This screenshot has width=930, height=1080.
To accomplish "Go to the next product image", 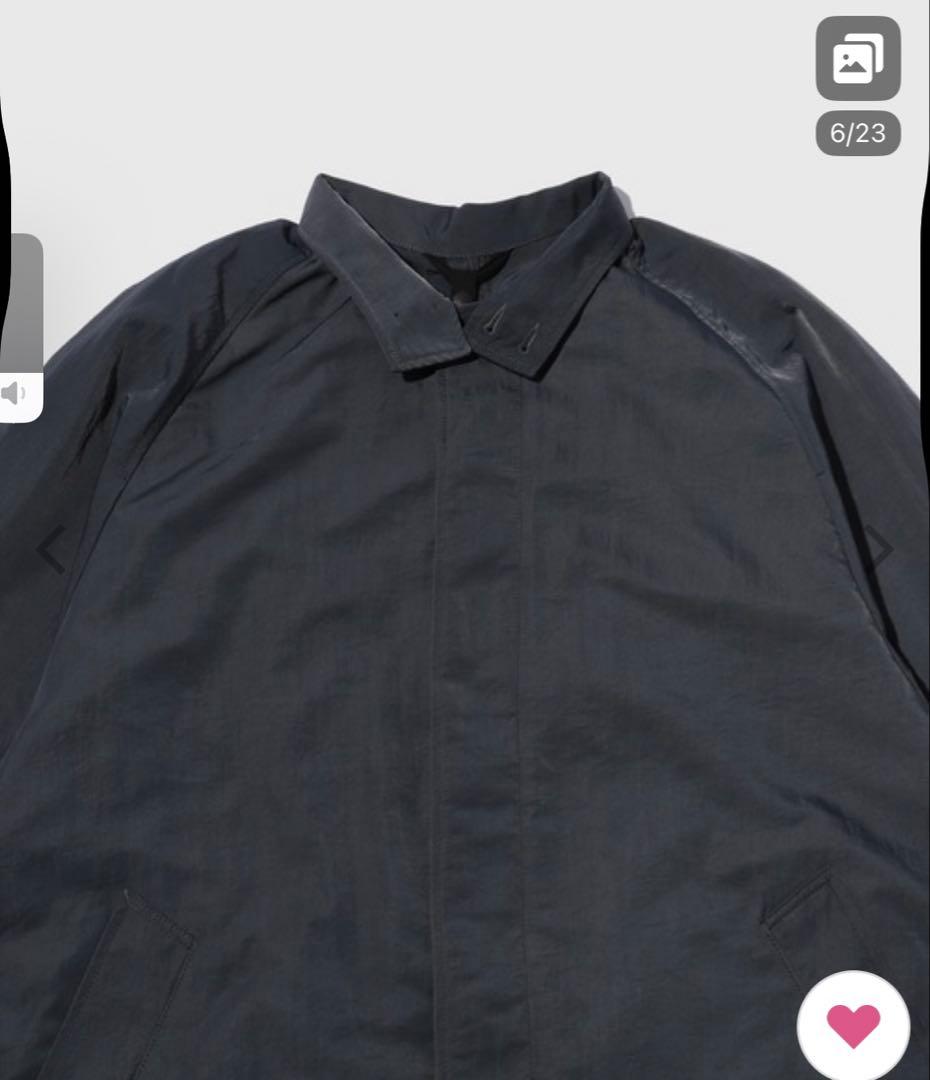I will 880,547.
